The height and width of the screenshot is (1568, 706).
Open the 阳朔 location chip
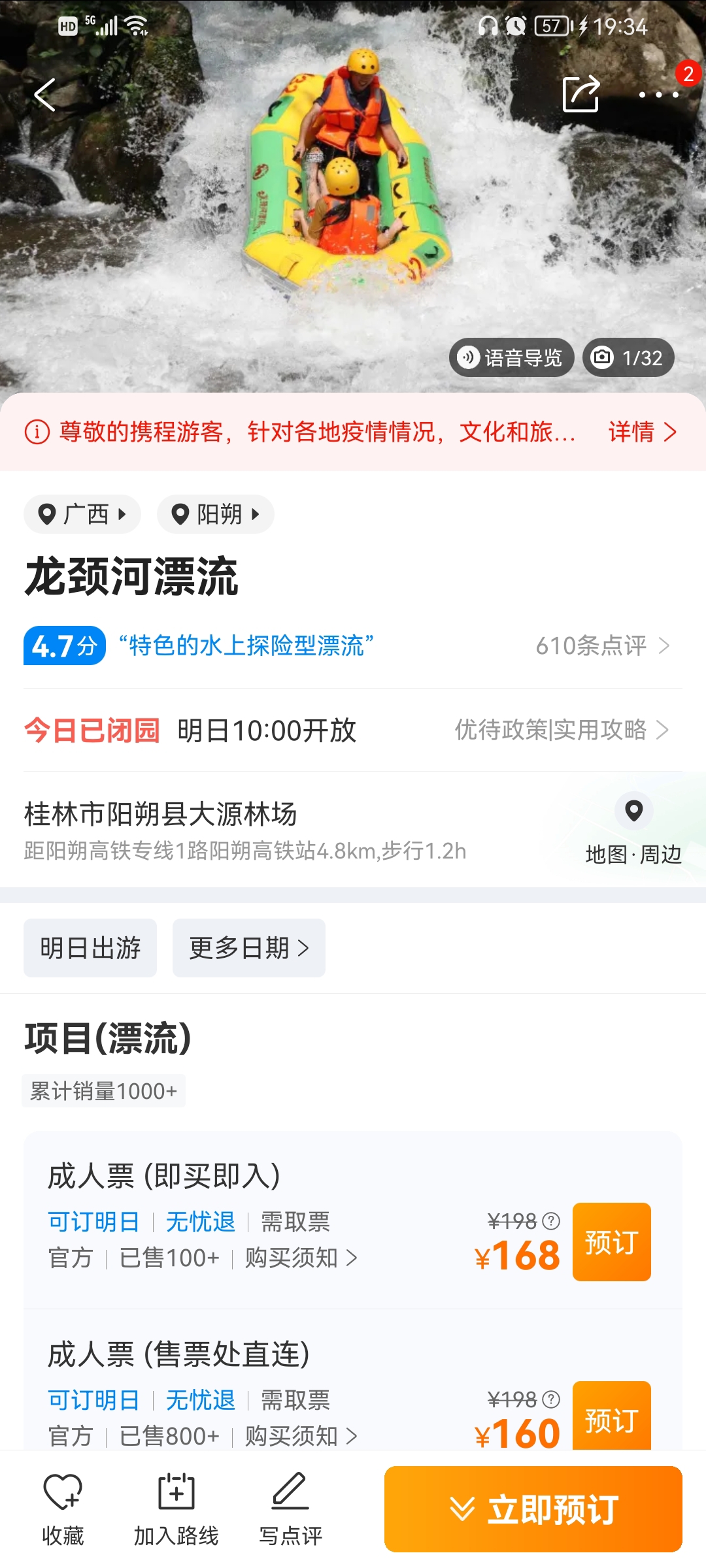(215, 514)
